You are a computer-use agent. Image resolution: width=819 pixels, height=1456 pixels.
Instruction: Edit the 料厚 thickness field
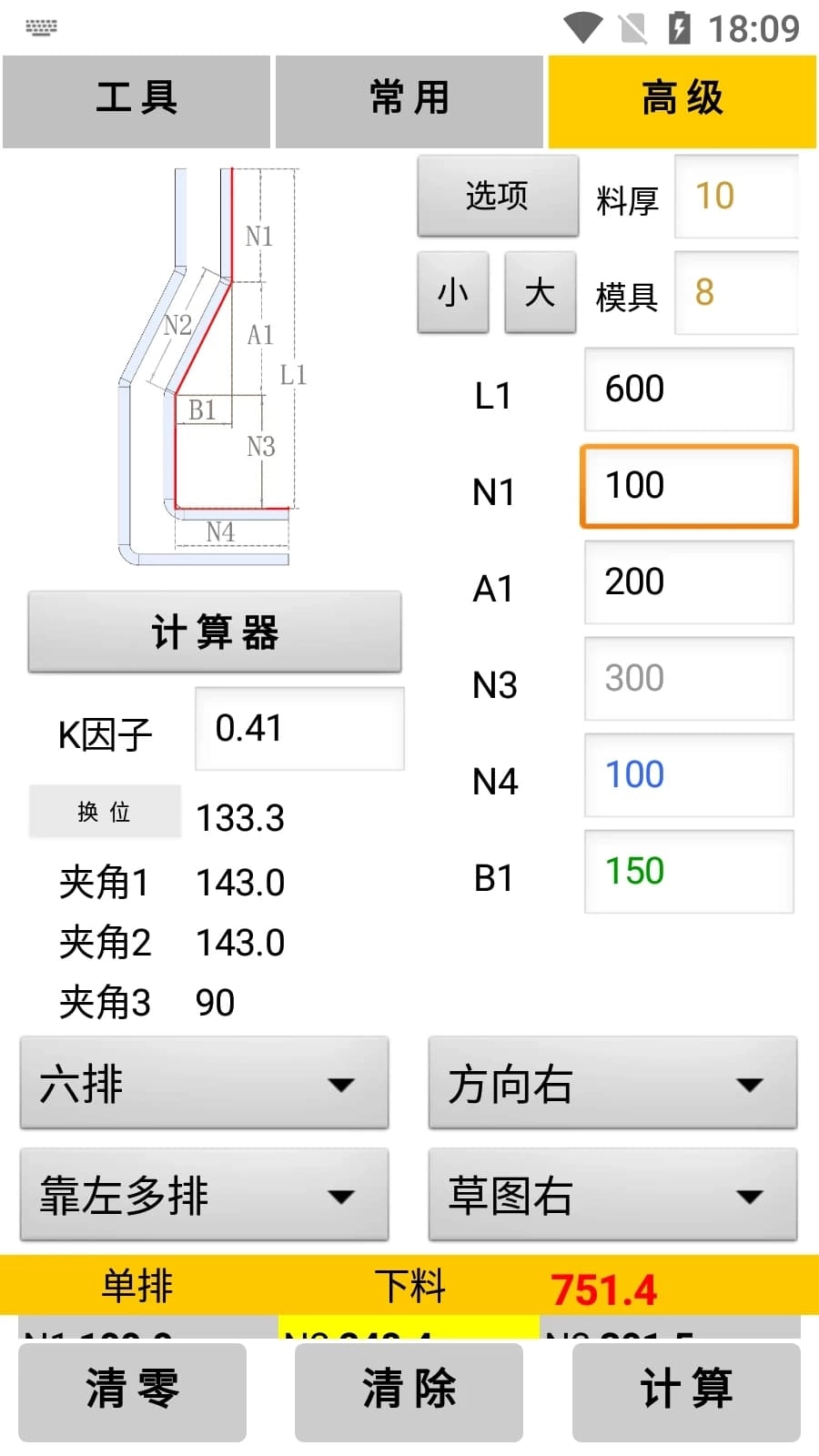(x=735, y=197)
